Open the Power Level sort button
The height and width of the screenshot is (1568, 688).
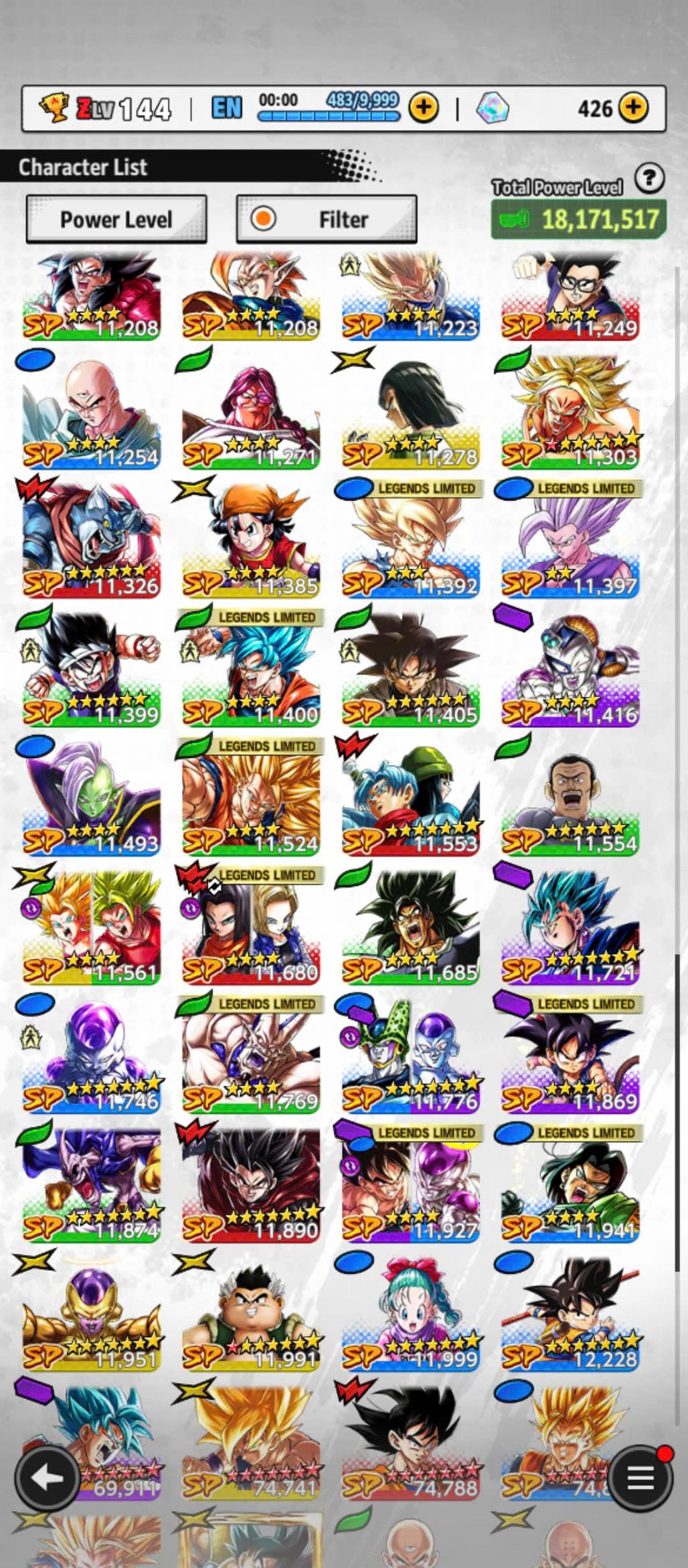coord(116,219)
